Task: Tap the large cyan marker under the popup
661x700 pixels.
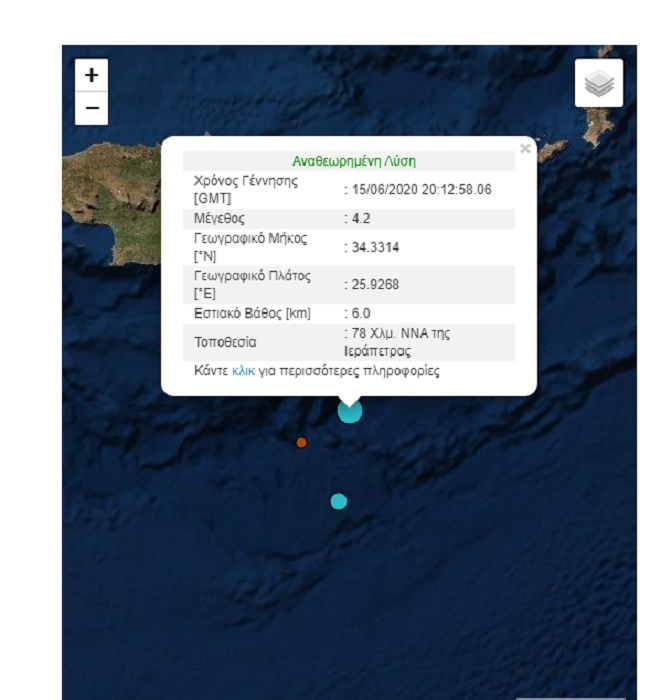Action: point(349,411)
